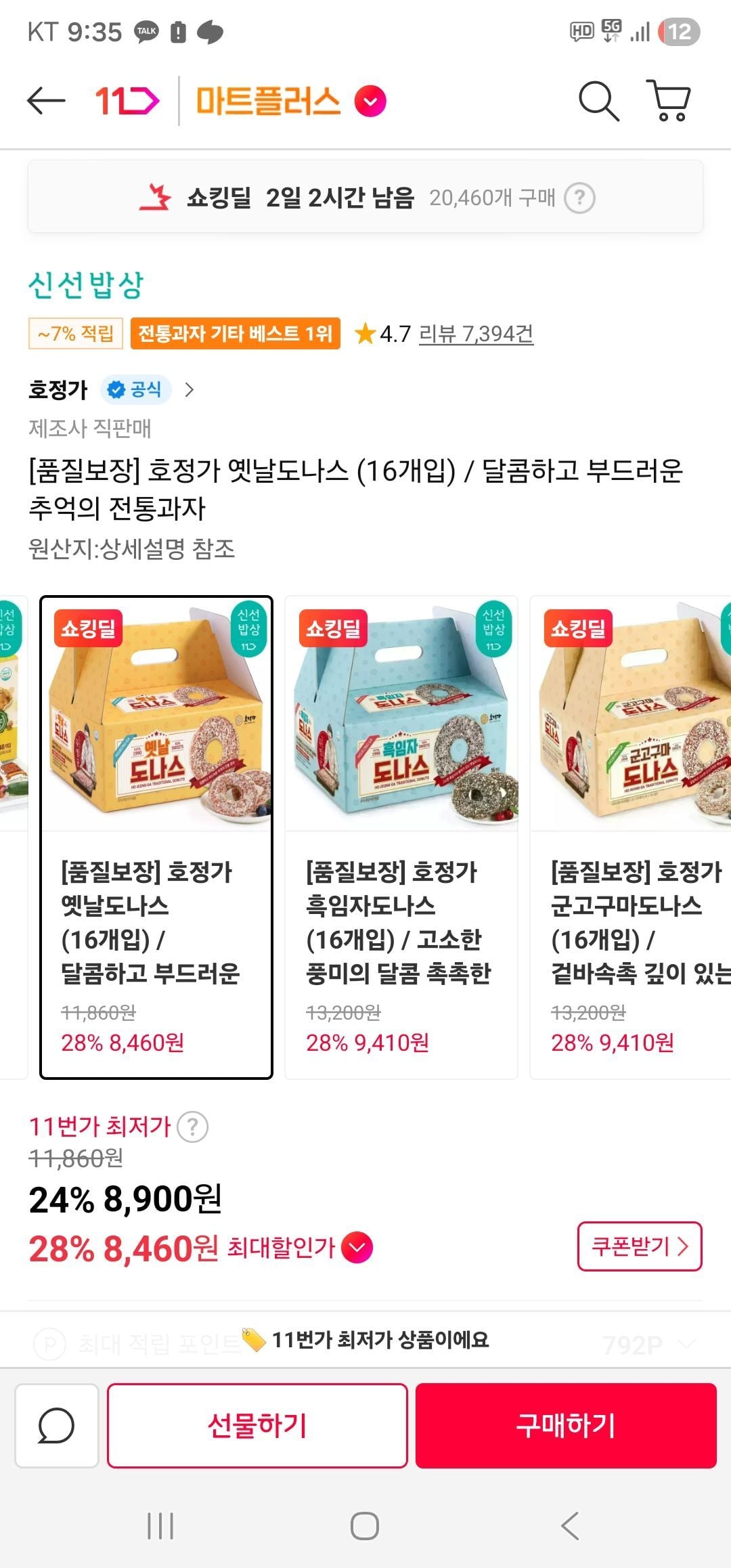
Task: Show 11번가 최저가 help info
Action: coord(193,1127)
